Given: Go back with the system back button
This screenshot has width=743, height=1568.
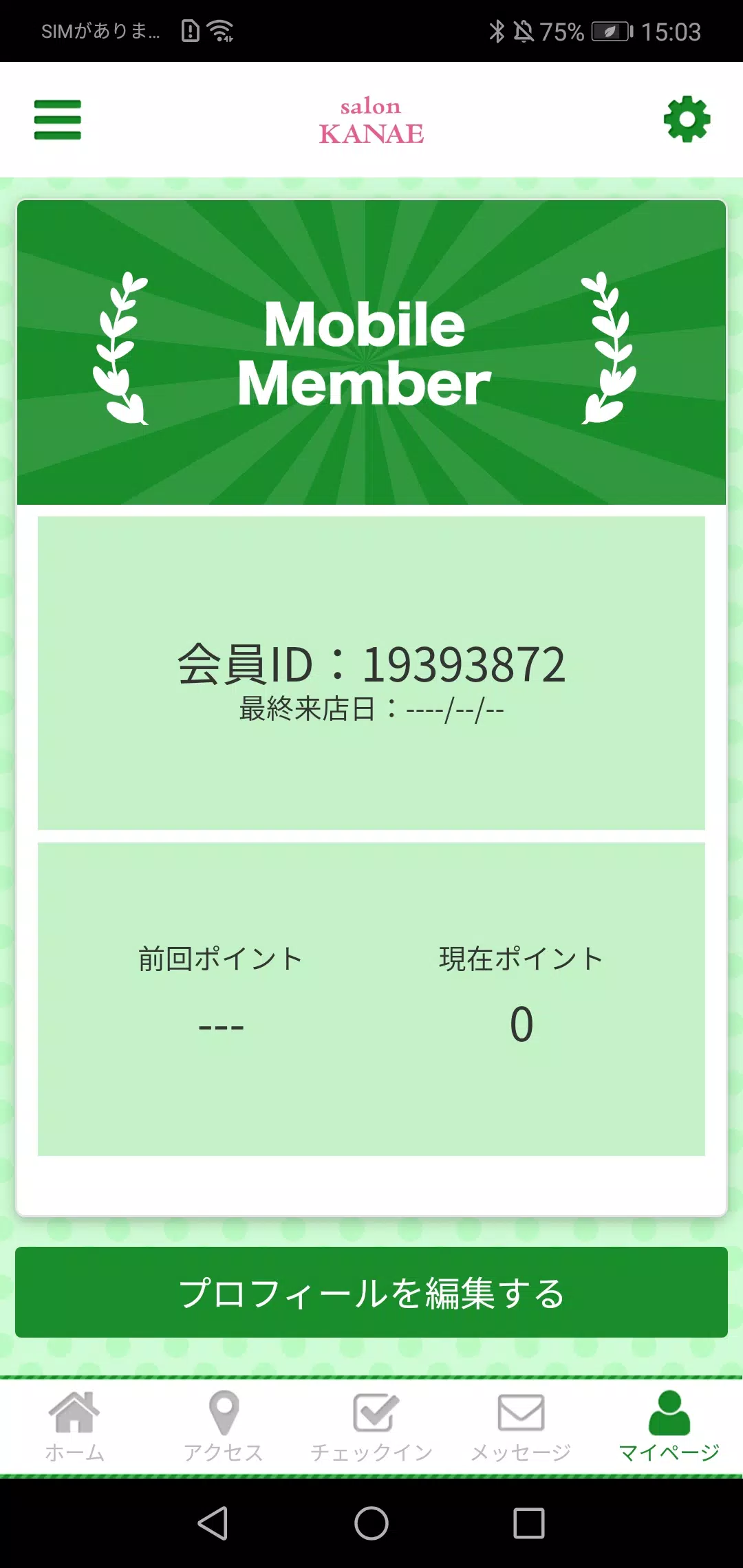Looking at the screenshot, I should [213, 1523].
